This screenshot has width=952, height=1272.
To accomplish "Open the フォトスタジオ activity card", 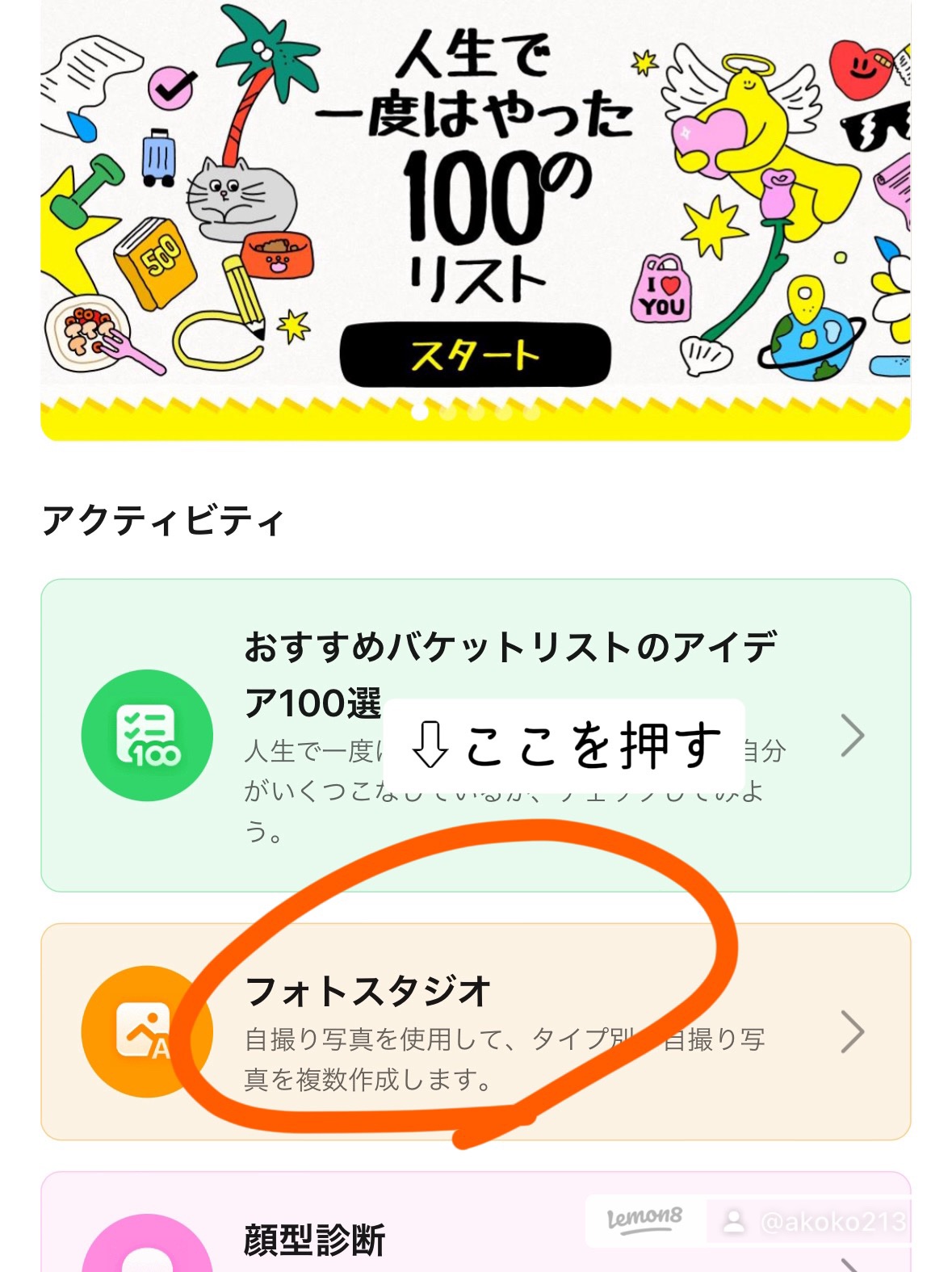I will (x=475, y=1031).
